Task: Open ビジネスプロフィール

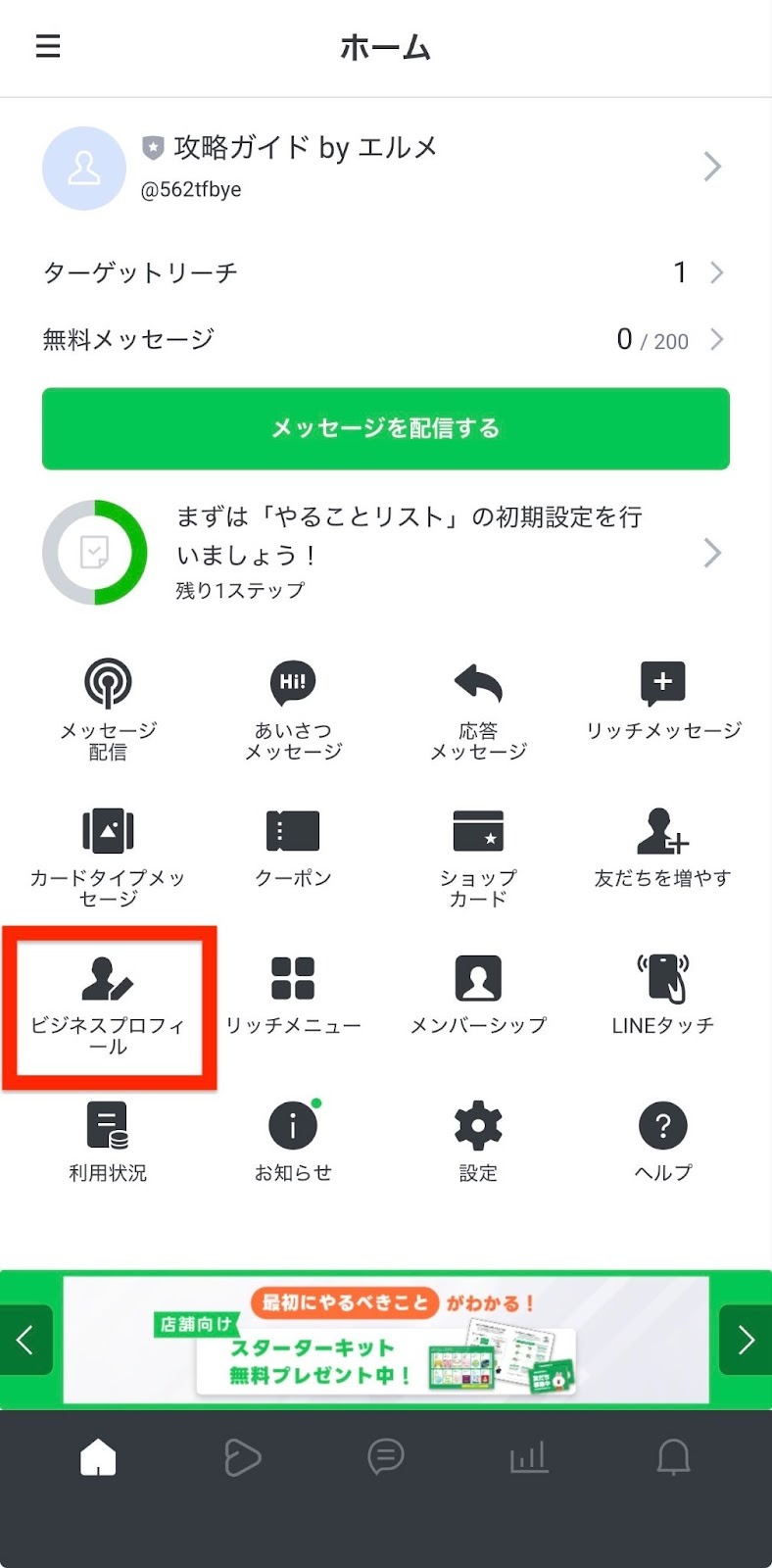Action: click(108, 1004)
